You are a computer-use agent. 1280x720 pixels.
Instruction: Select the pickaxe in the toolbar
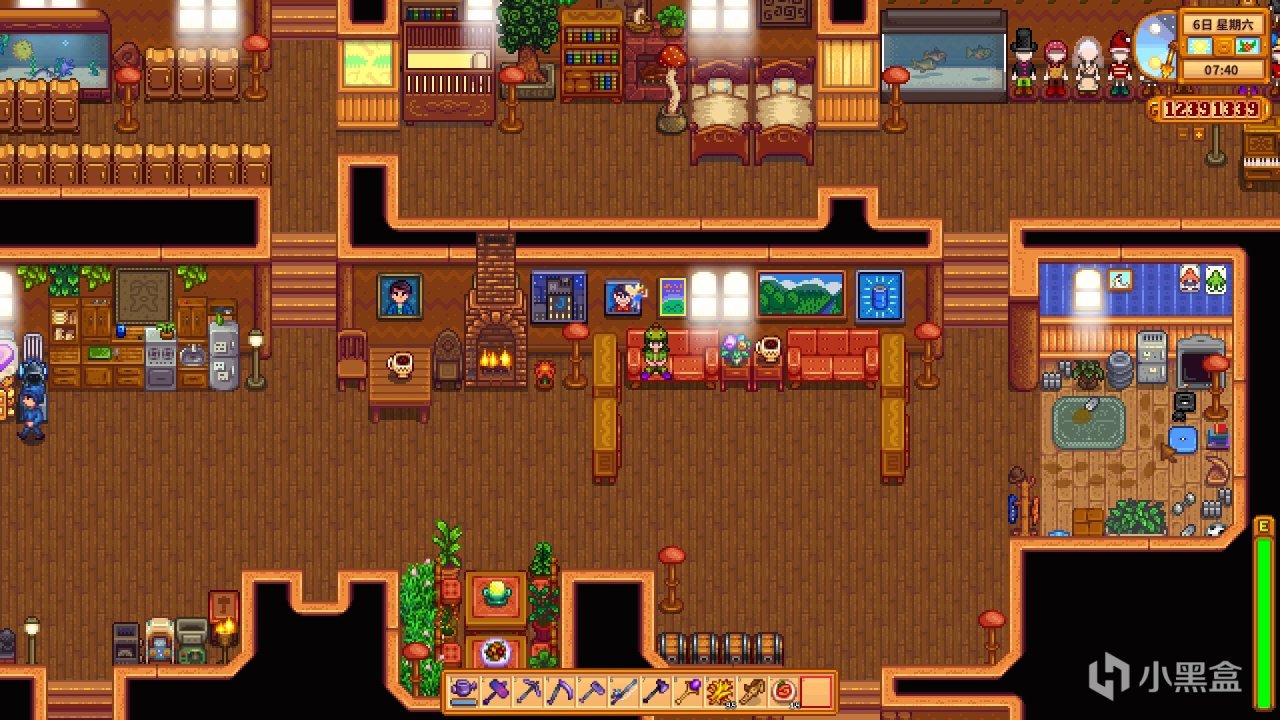(x=528, y=691)
